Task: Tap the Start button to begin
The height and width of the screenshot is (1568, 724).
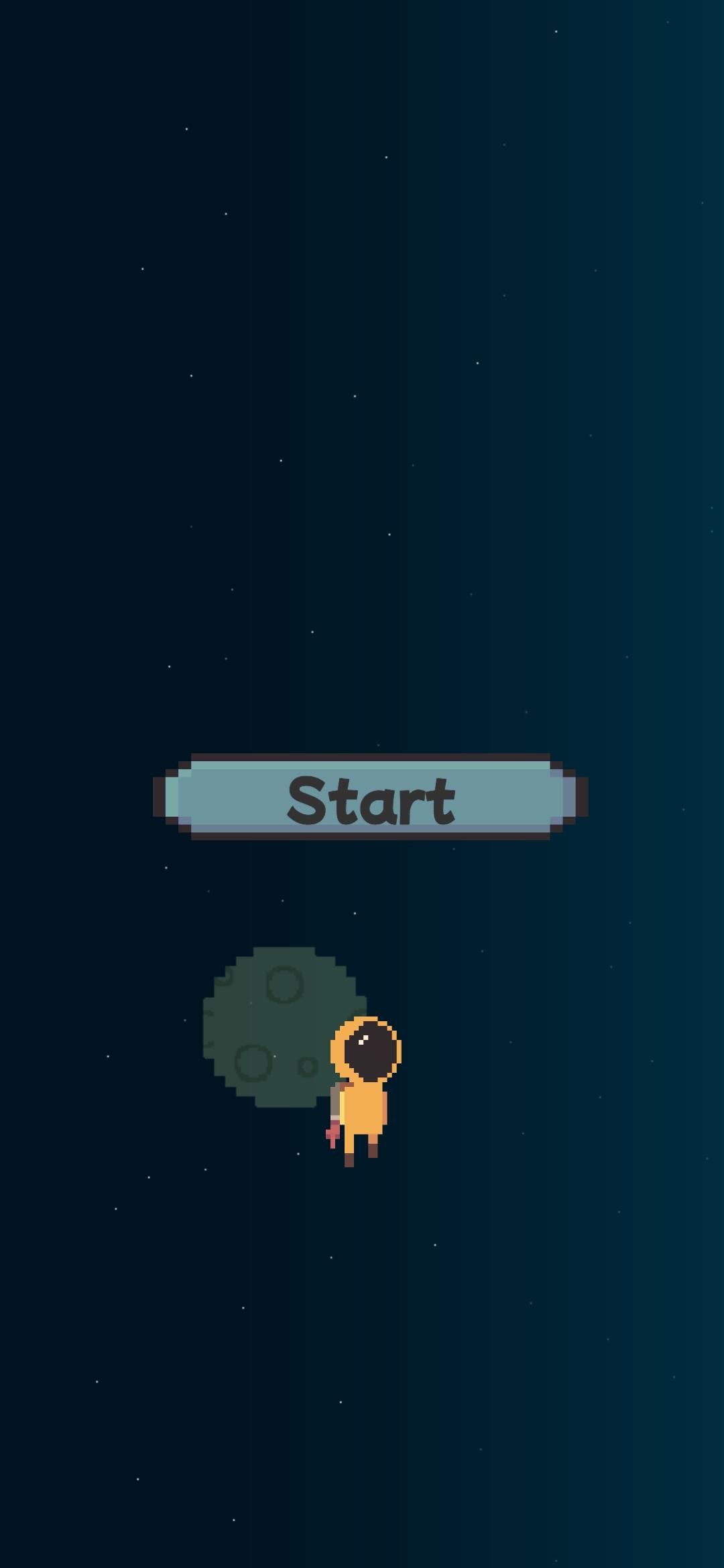Action: 370,797
